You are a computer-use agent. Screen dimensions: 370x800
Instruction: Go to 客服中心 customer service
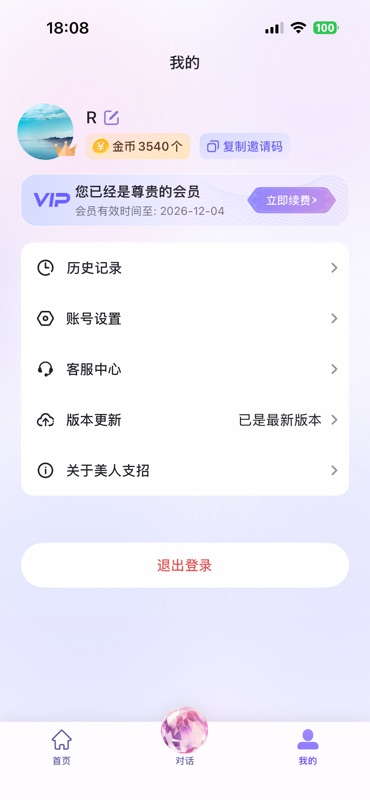click(x=185, y=369)
